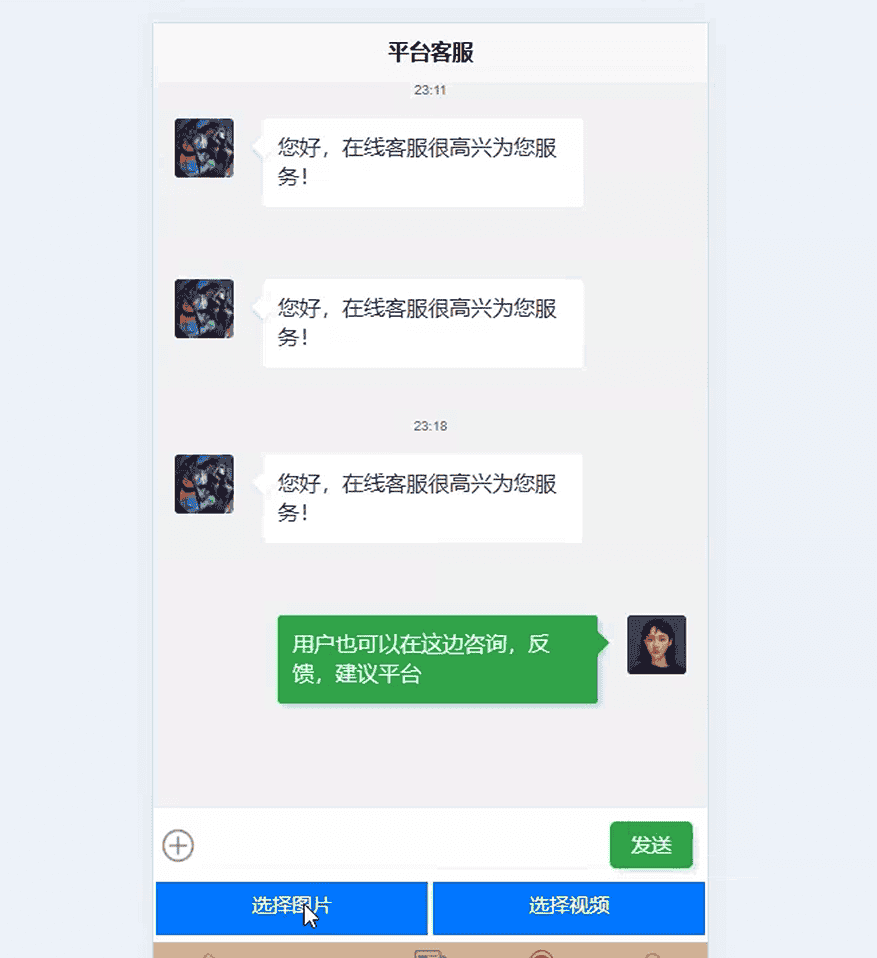Click the user's own profile avatar

pos(656,645)
